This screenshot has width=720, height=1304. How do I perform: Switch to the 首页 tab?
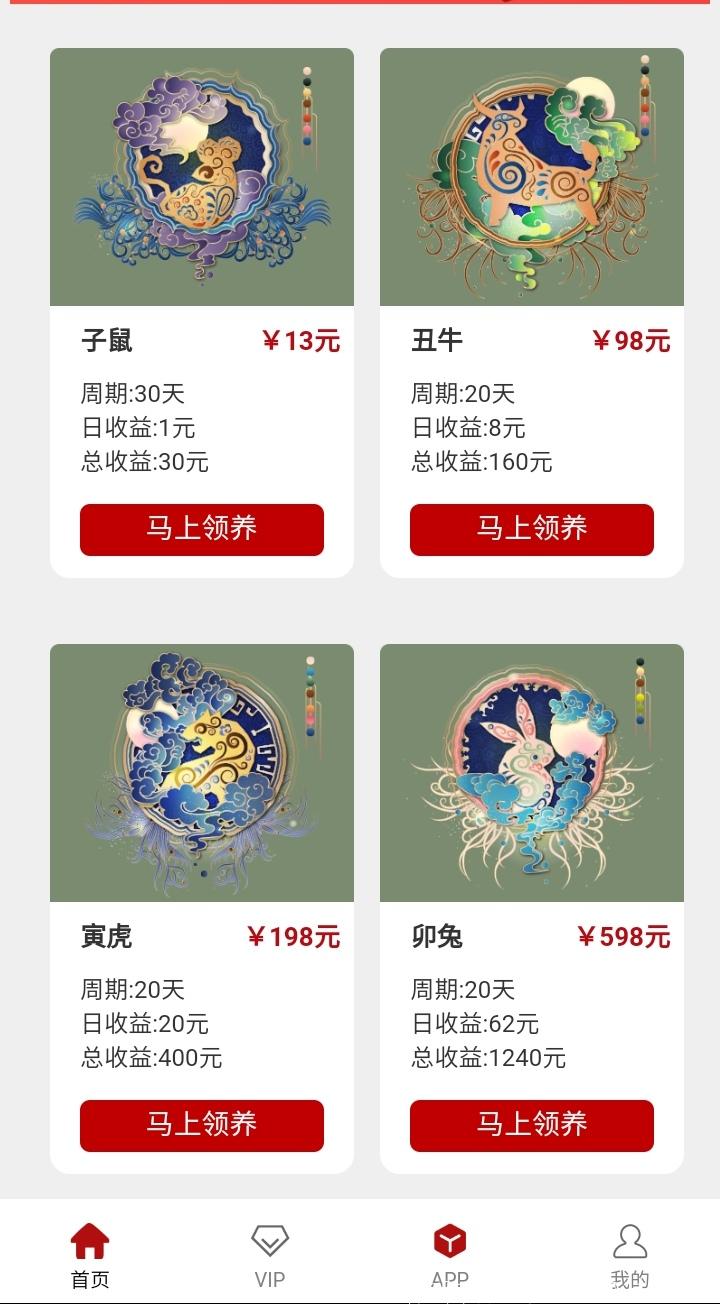pos(90,1255)
